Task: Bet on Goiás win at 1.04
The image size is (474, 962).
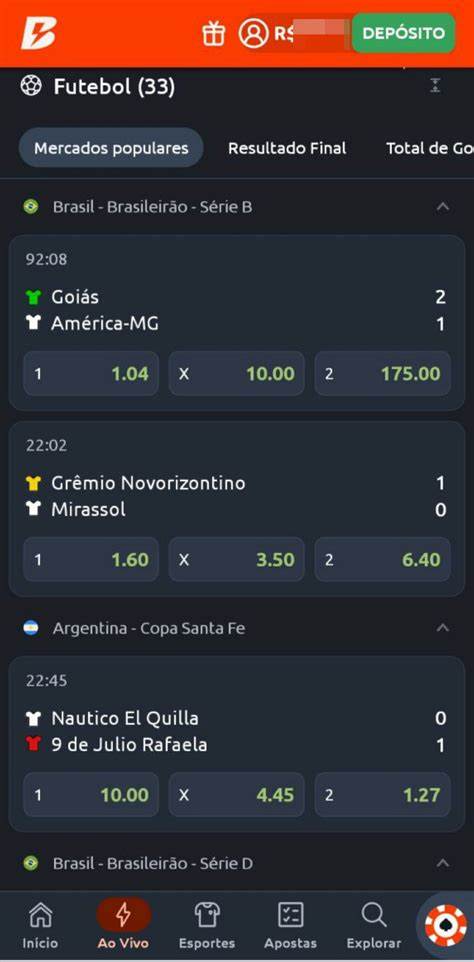Action: (91, 373)
